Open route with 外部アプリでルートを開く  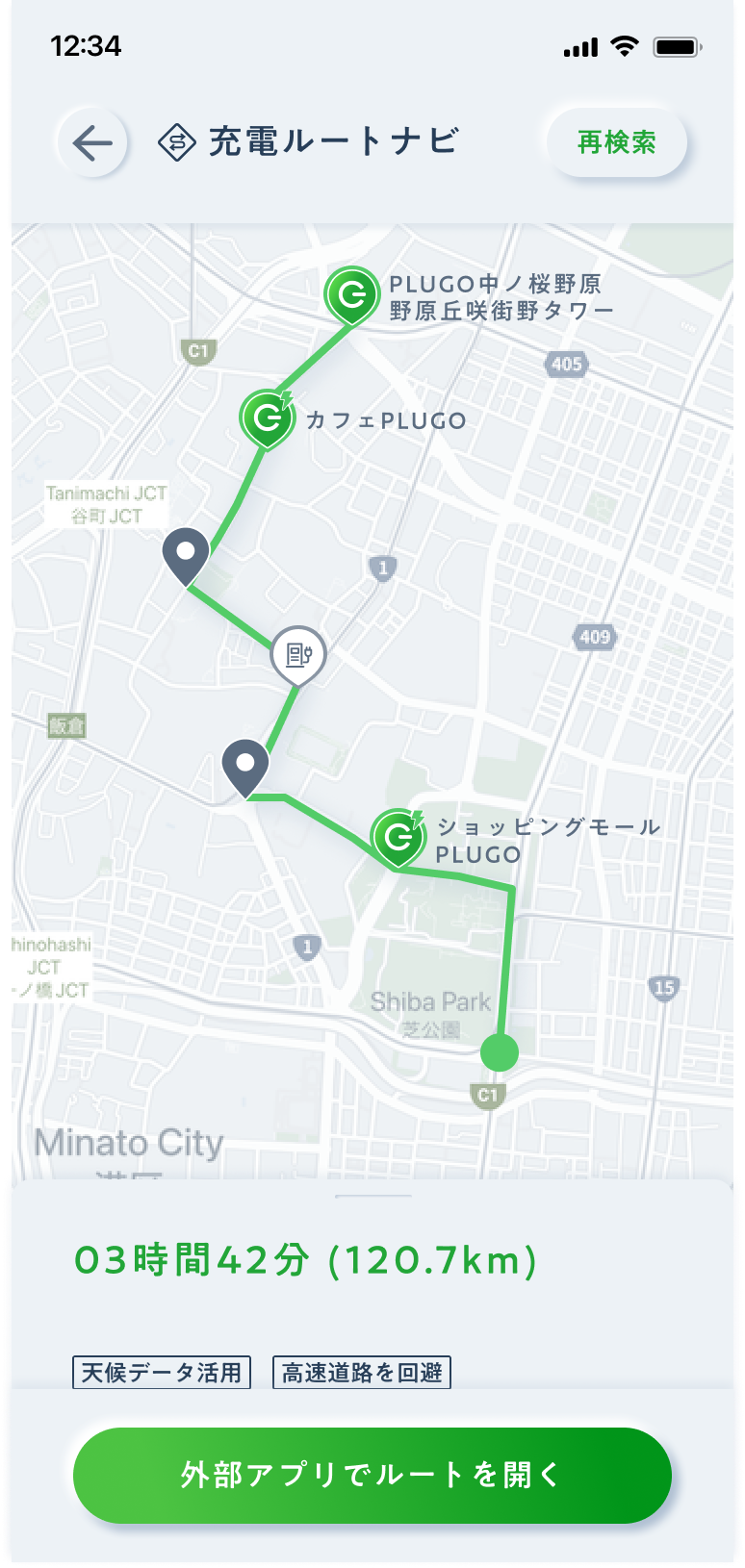pos(372,1475)
